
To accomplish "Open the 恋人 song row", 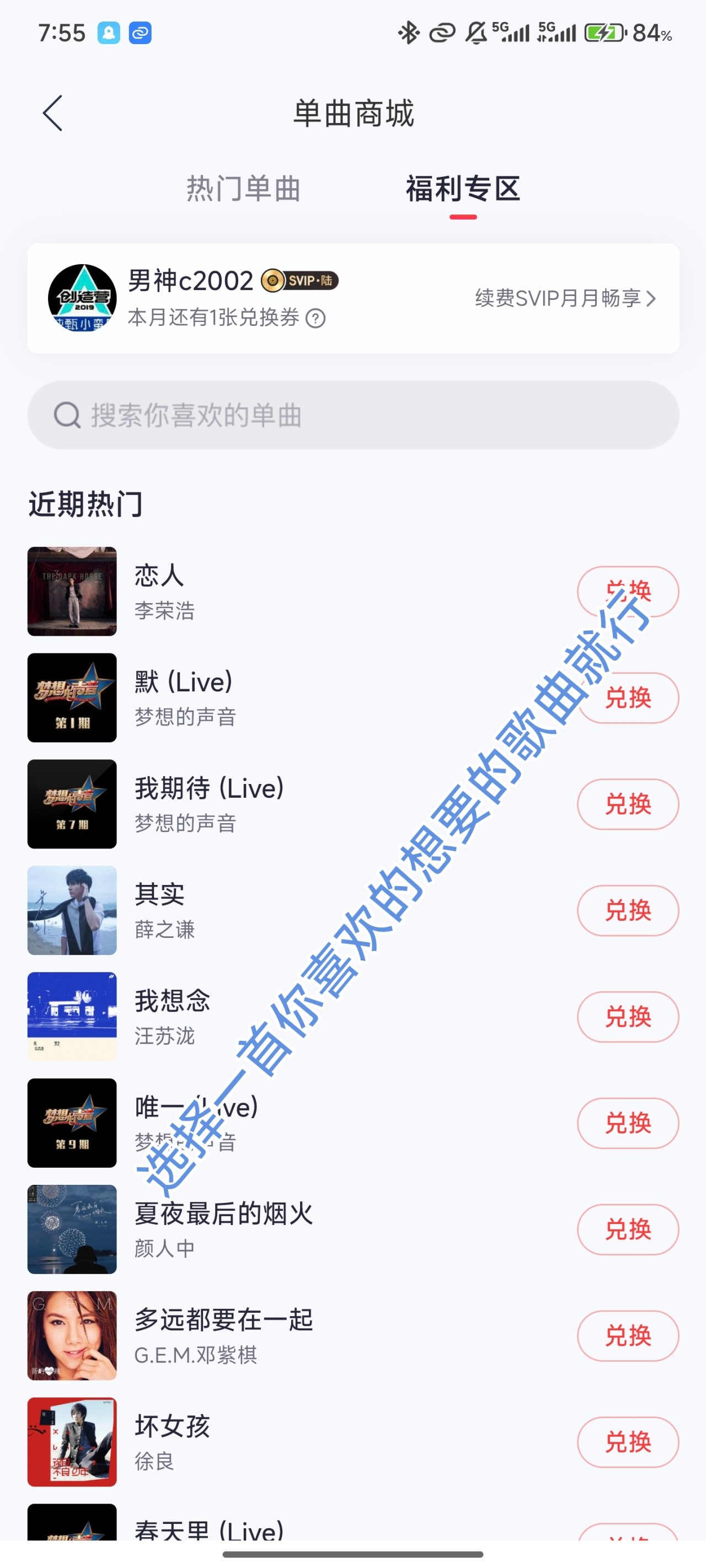I will 304,592.
